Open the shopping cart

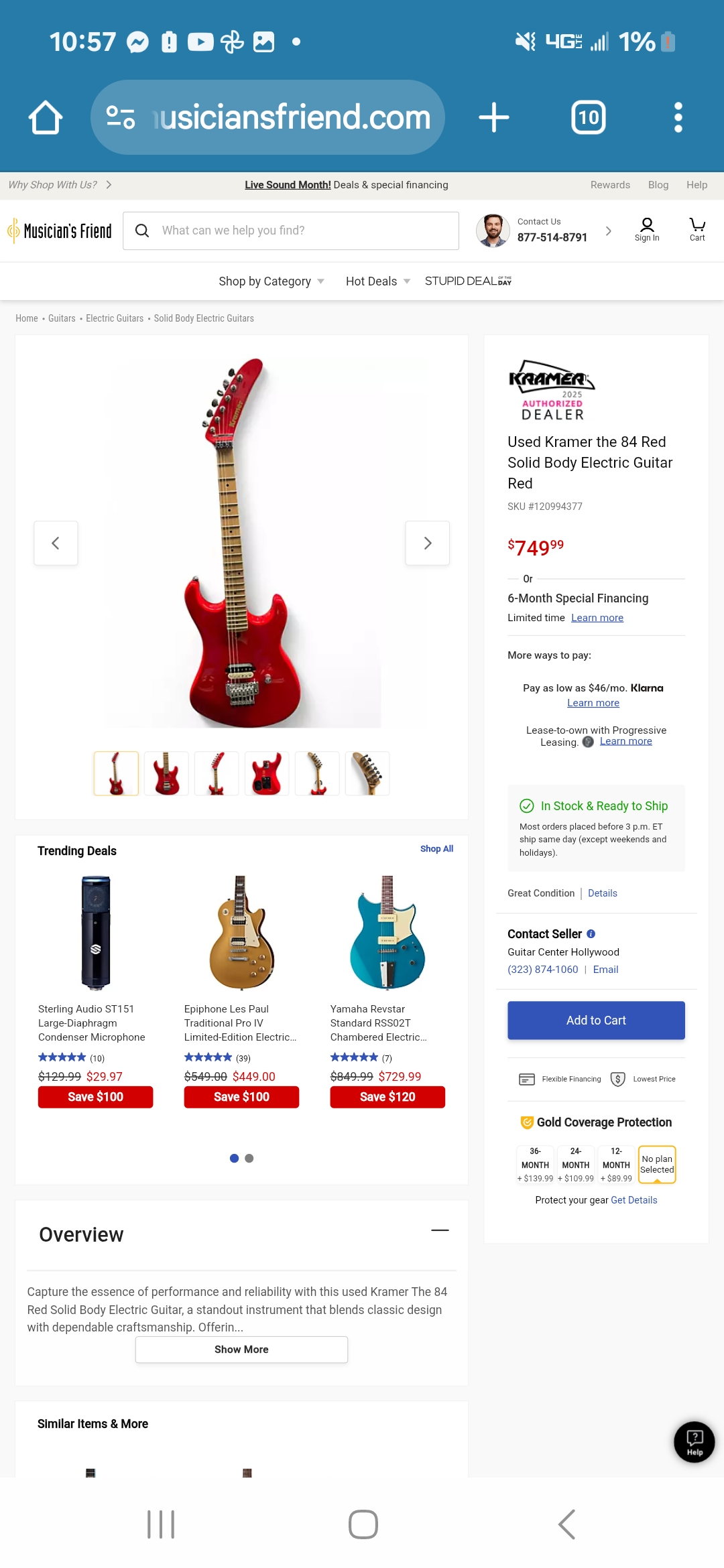pos(697,229)
